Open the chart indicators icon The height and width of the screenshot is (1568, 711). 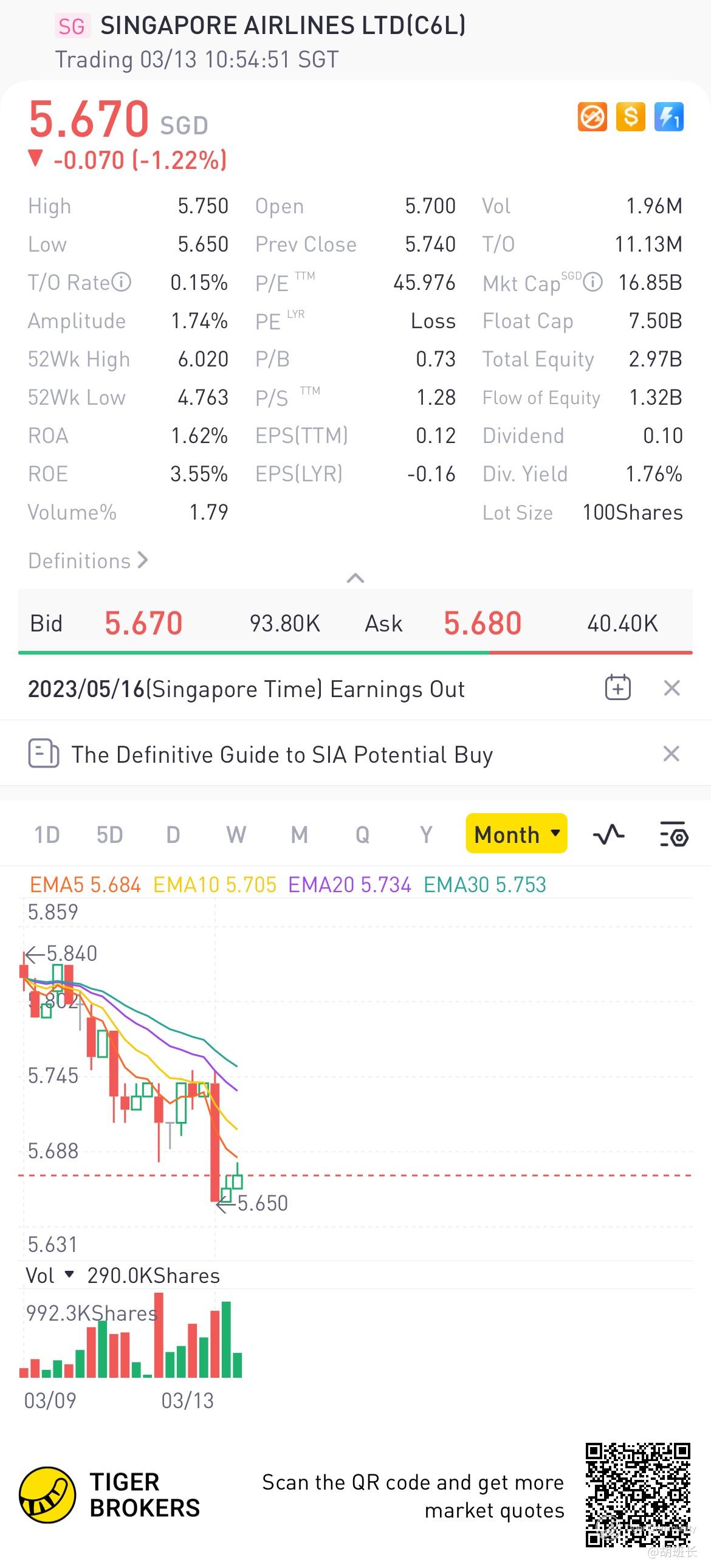(x=609, y=834)
